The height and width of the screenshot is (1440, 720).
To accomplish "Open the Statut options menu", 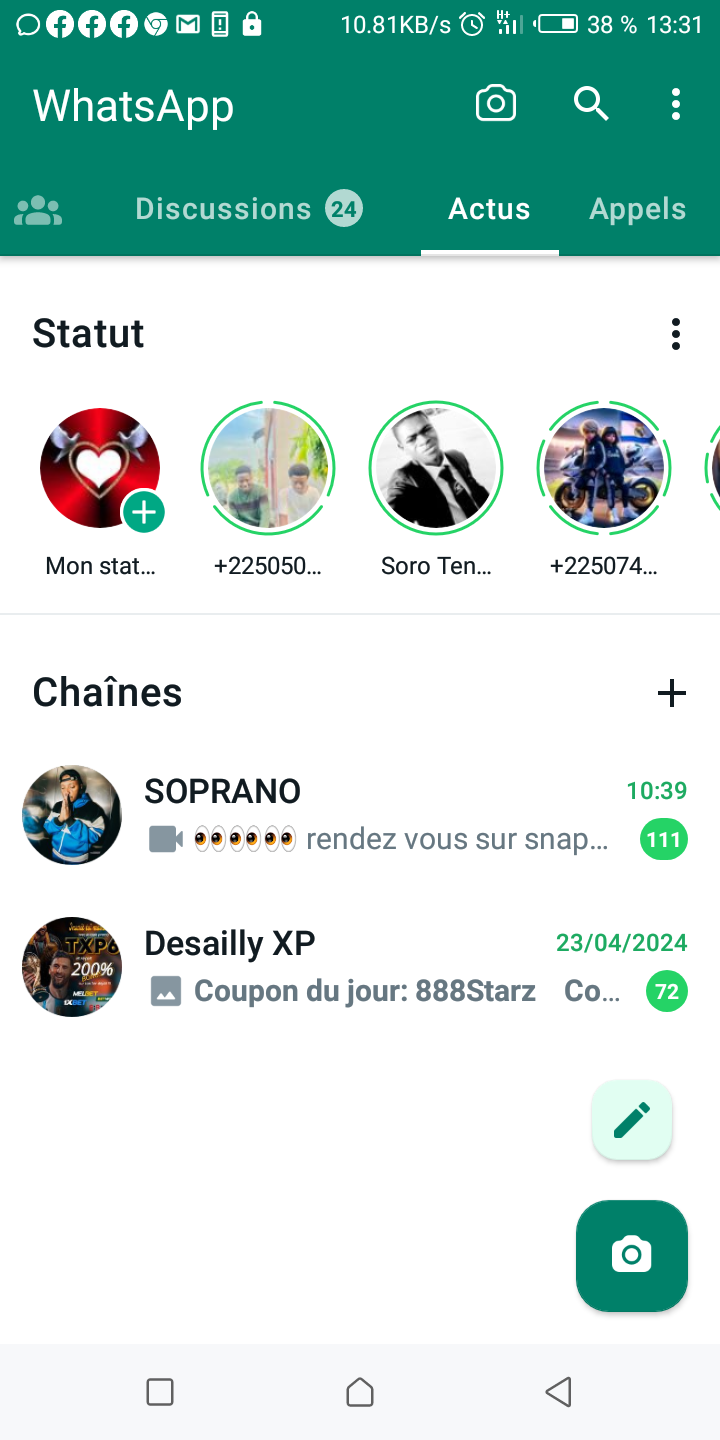I will pyautogui.click(x=676, y=334).
